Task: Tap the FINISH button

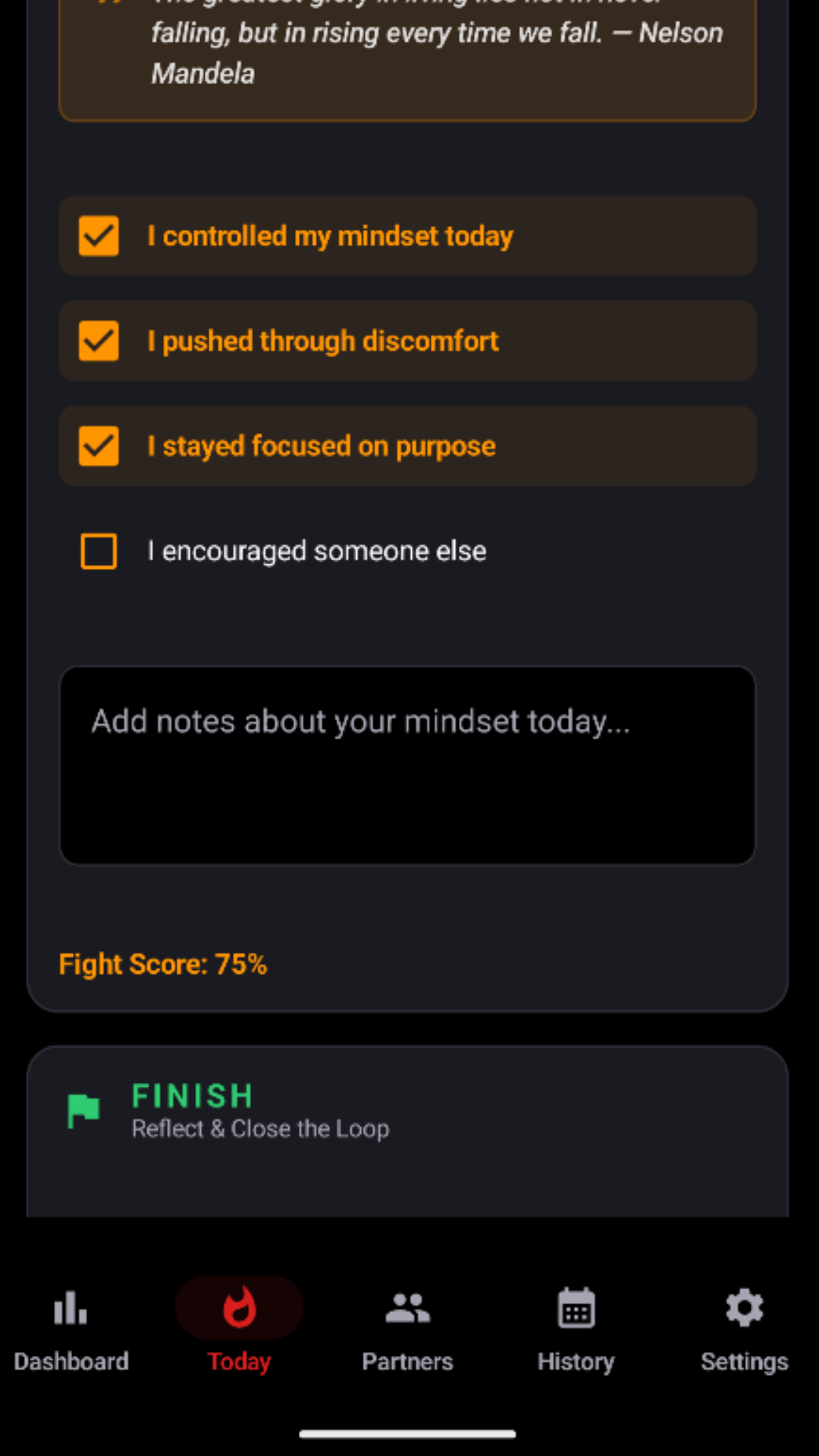Action: point(192,1096)
